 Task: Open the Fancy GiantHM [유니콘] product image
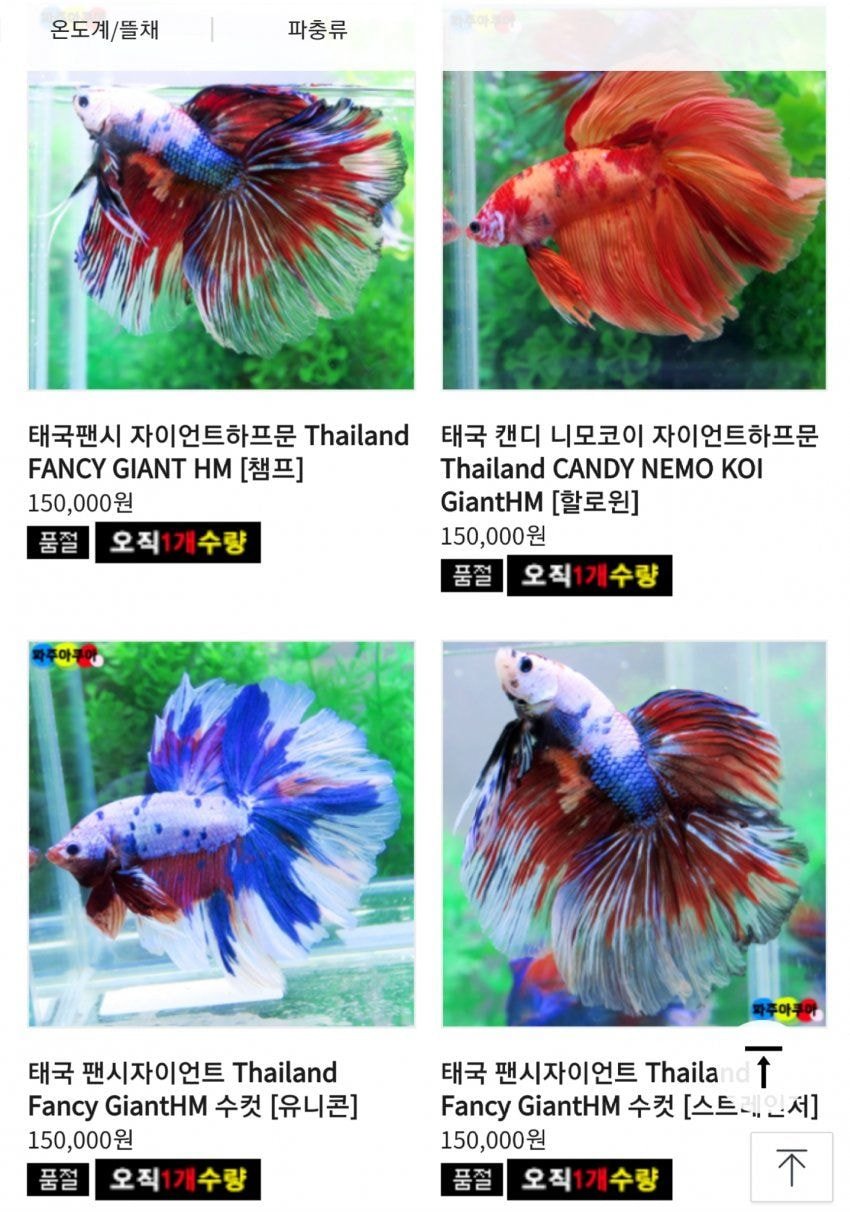[x=221, y=834]
